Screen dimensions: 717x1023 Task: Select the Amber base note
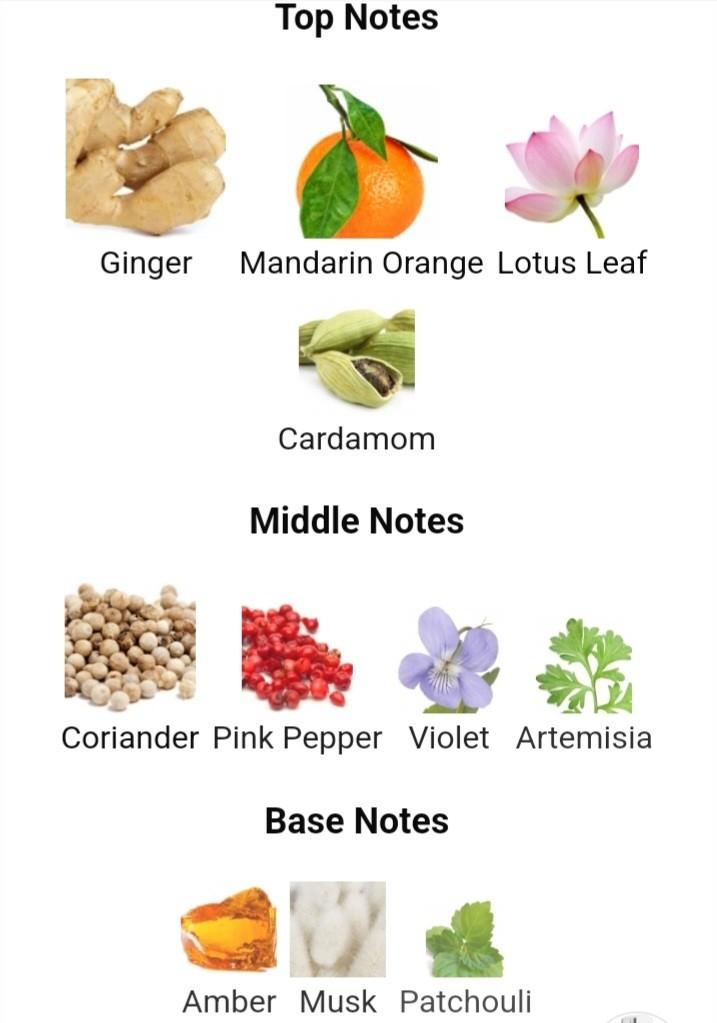click(229, 930)
